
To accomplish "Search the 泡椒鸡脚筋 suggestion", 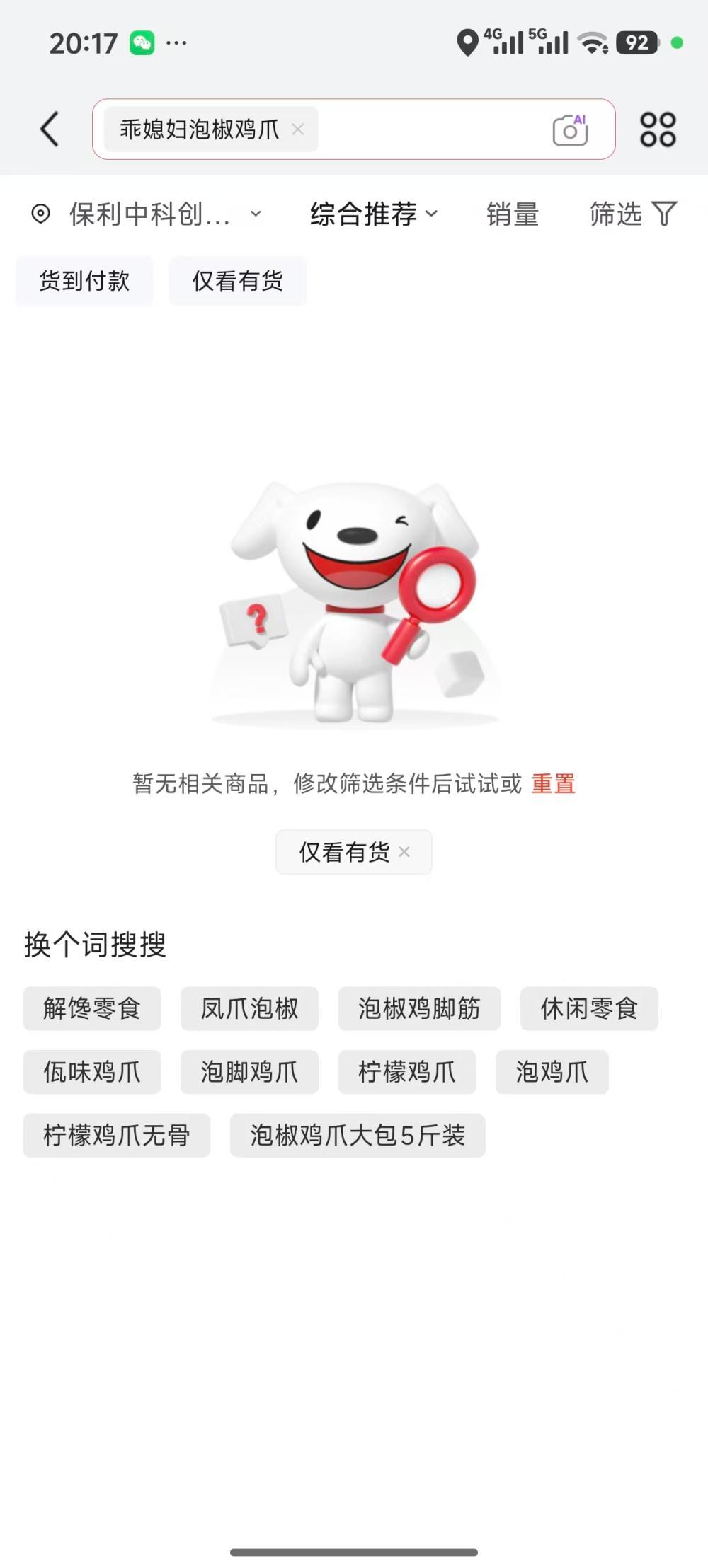I will click(x=419, y=1008).
